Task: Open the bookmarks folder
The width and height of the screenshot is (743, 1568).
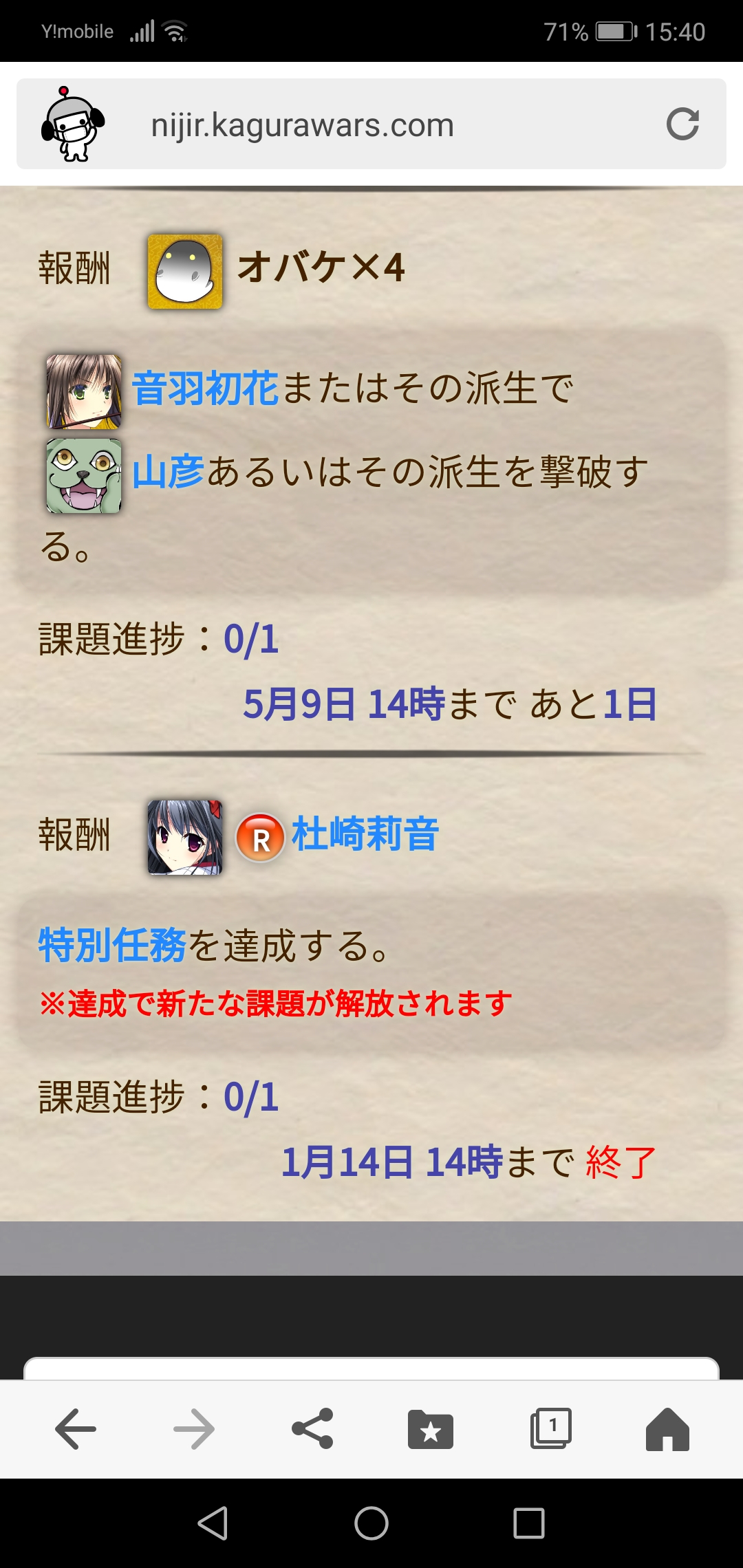Action: pyautogui.click(x=431, y=1429)
